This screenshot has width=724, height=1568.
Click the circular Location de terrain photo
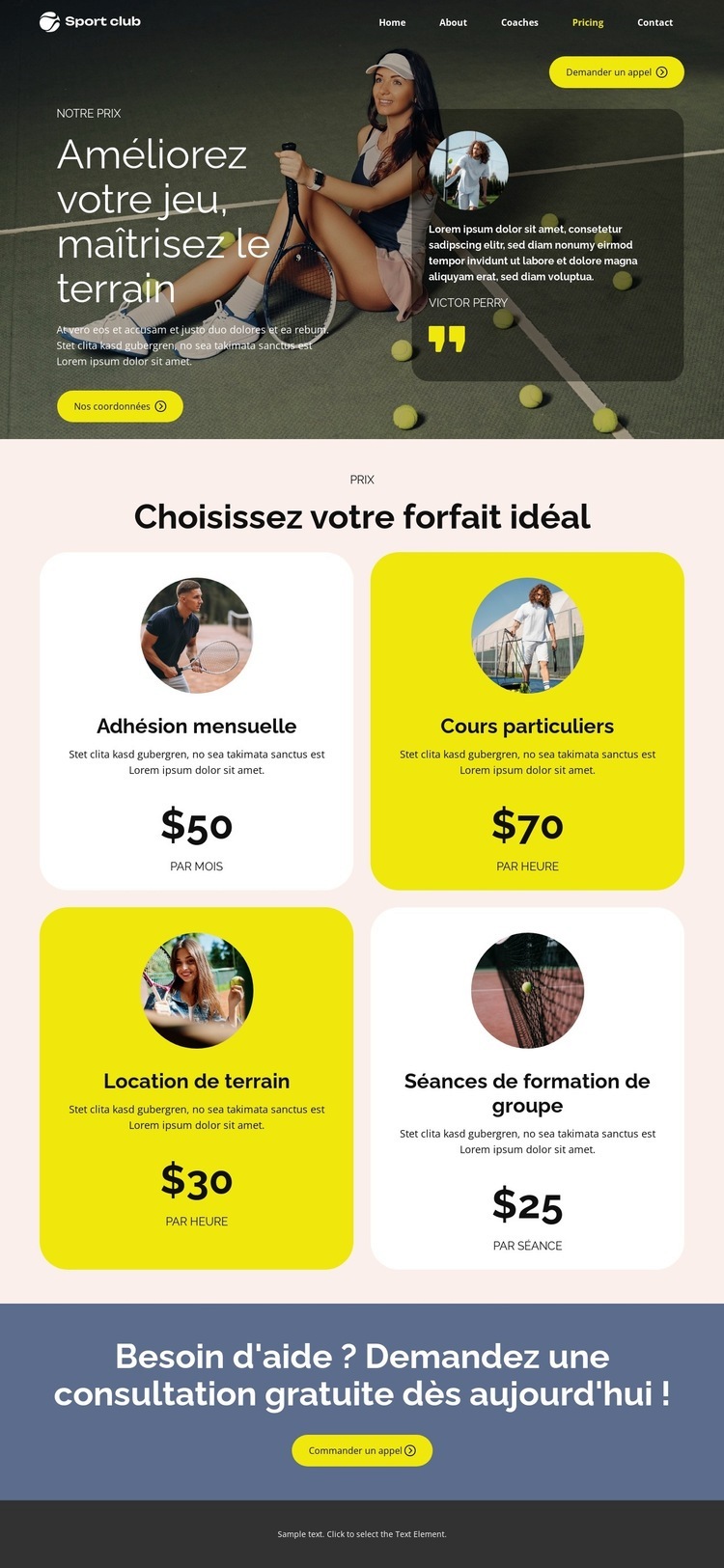coord(196,990)
